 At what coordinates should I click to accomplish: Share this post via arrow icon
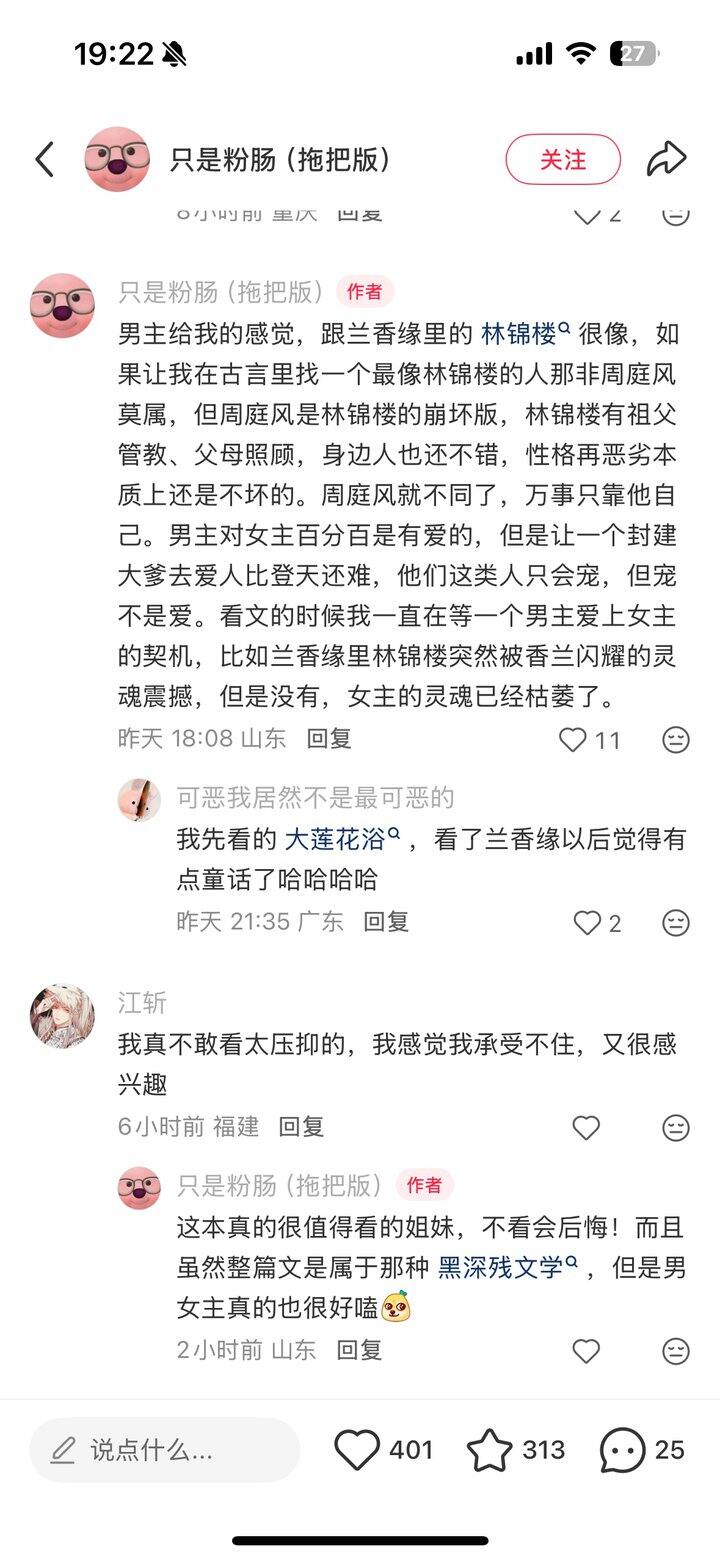tap(666, 160)
